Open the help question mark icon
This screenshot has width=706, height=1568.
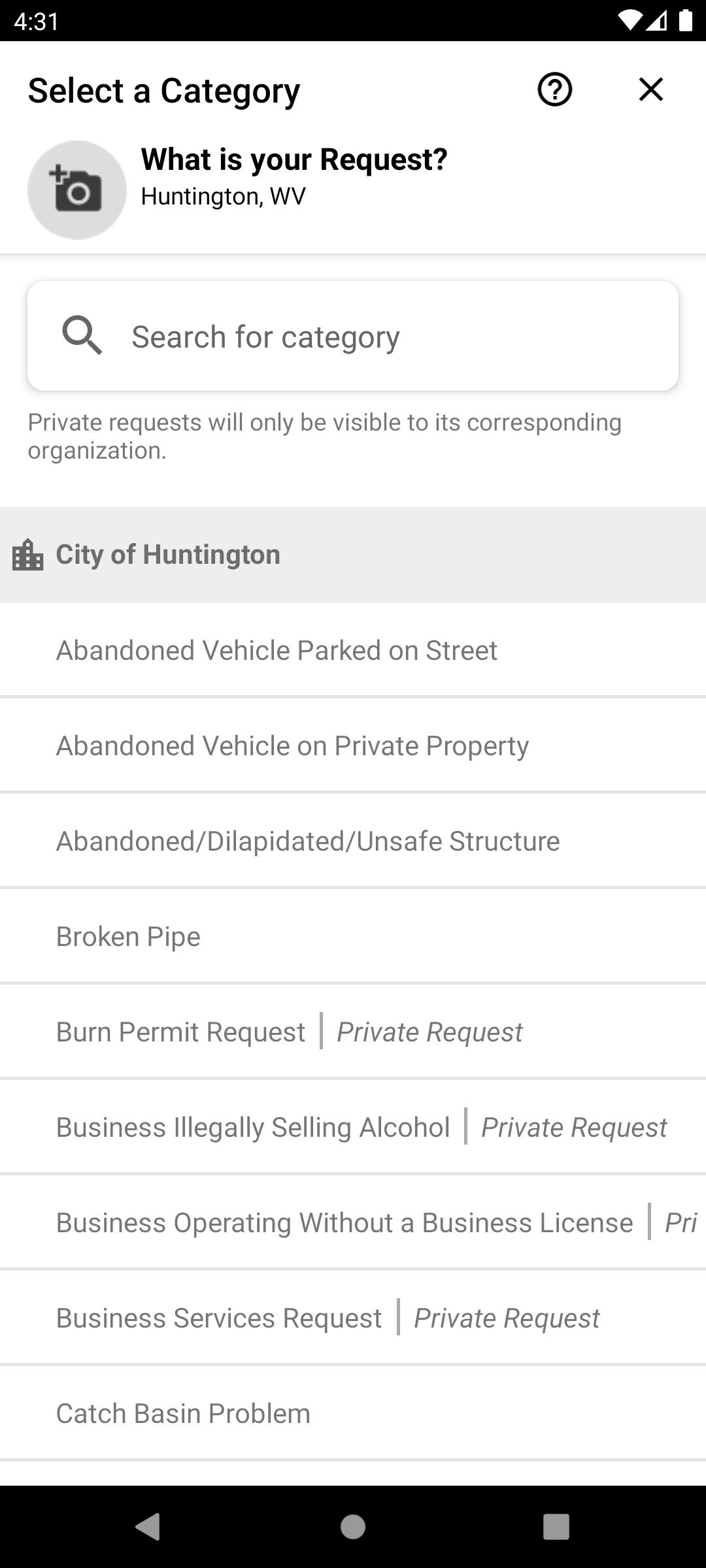click(x=554, y=90)
